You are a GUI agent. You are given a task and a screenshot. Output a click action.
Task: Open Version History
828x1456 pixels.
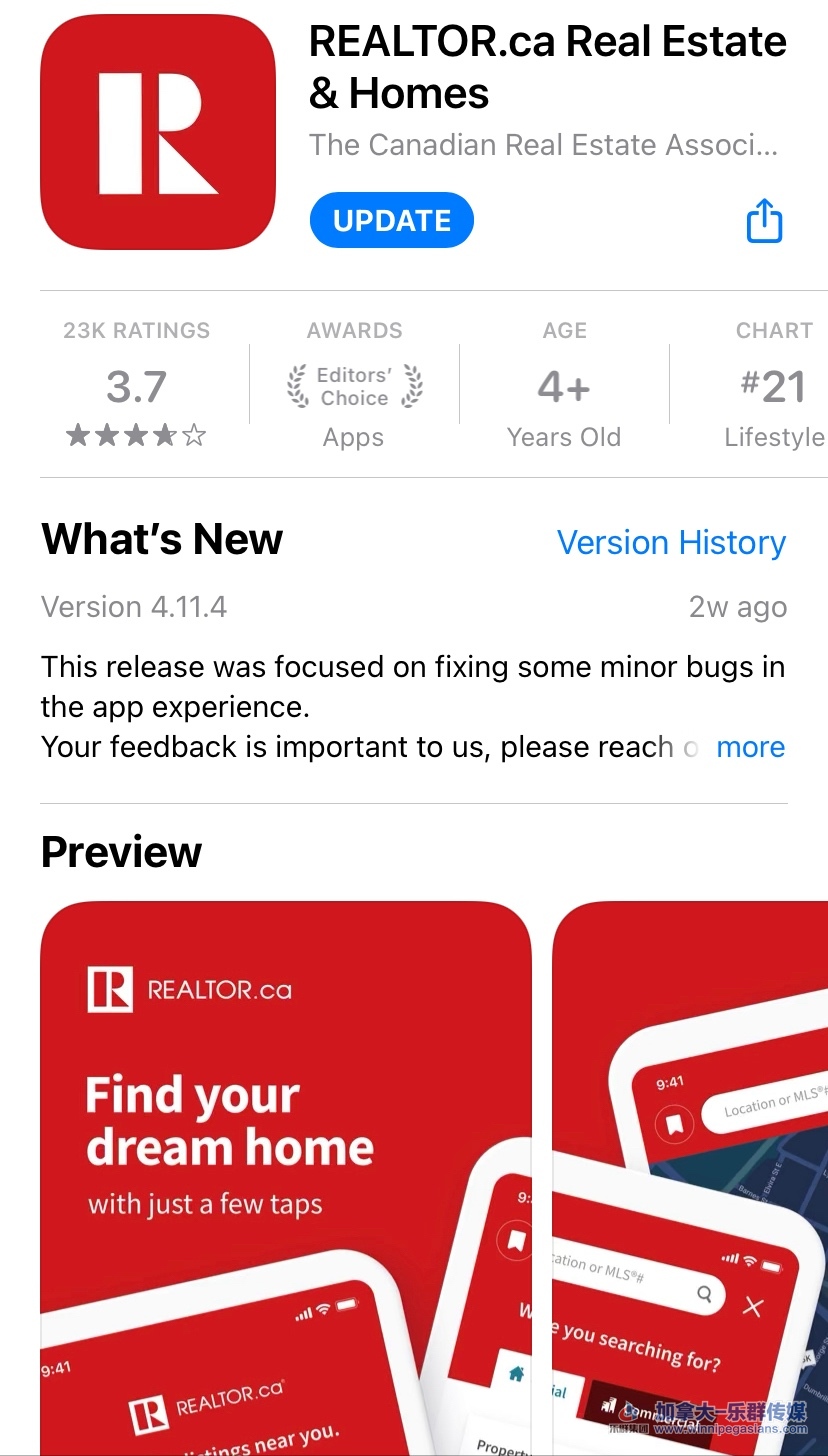click(x=671, y=542)
